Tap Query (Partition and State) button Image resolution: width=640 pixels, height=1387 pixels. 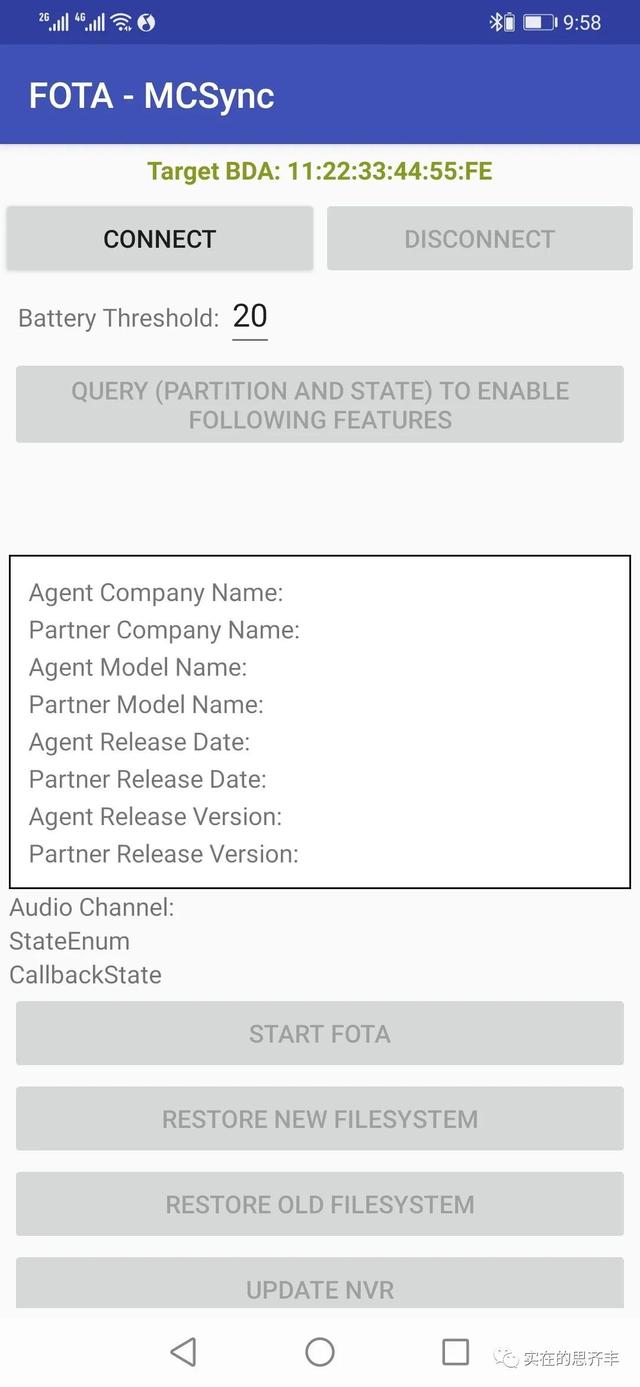click(320, 405)
